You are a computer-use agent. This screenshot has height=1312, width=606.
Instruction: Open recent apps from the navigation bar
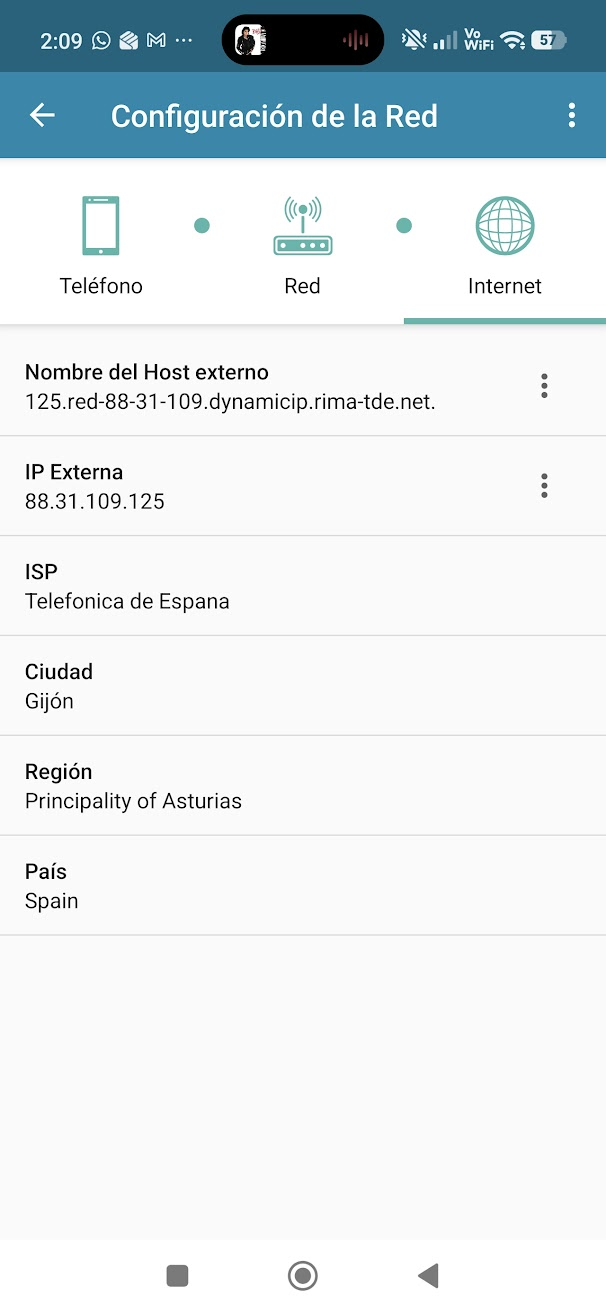click(x=177, y=1275)
